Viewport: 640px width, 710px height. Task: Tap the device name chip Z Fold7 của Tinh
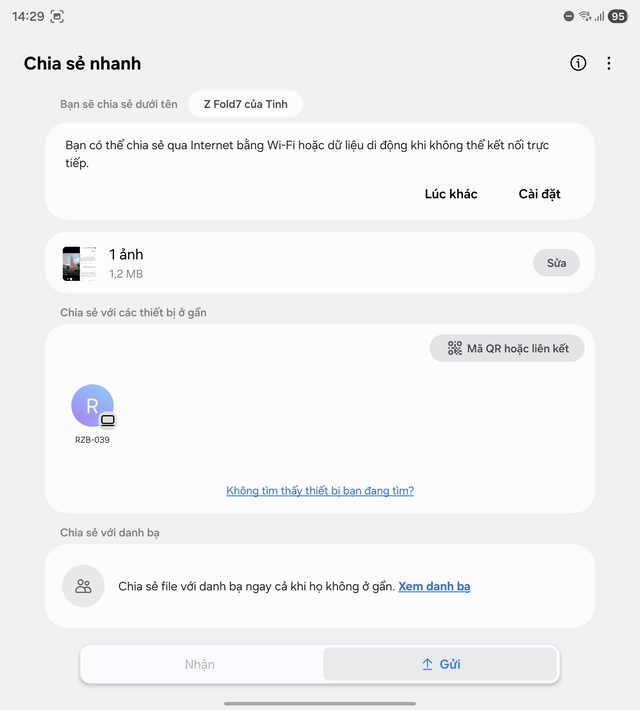(x=245, y=104)
